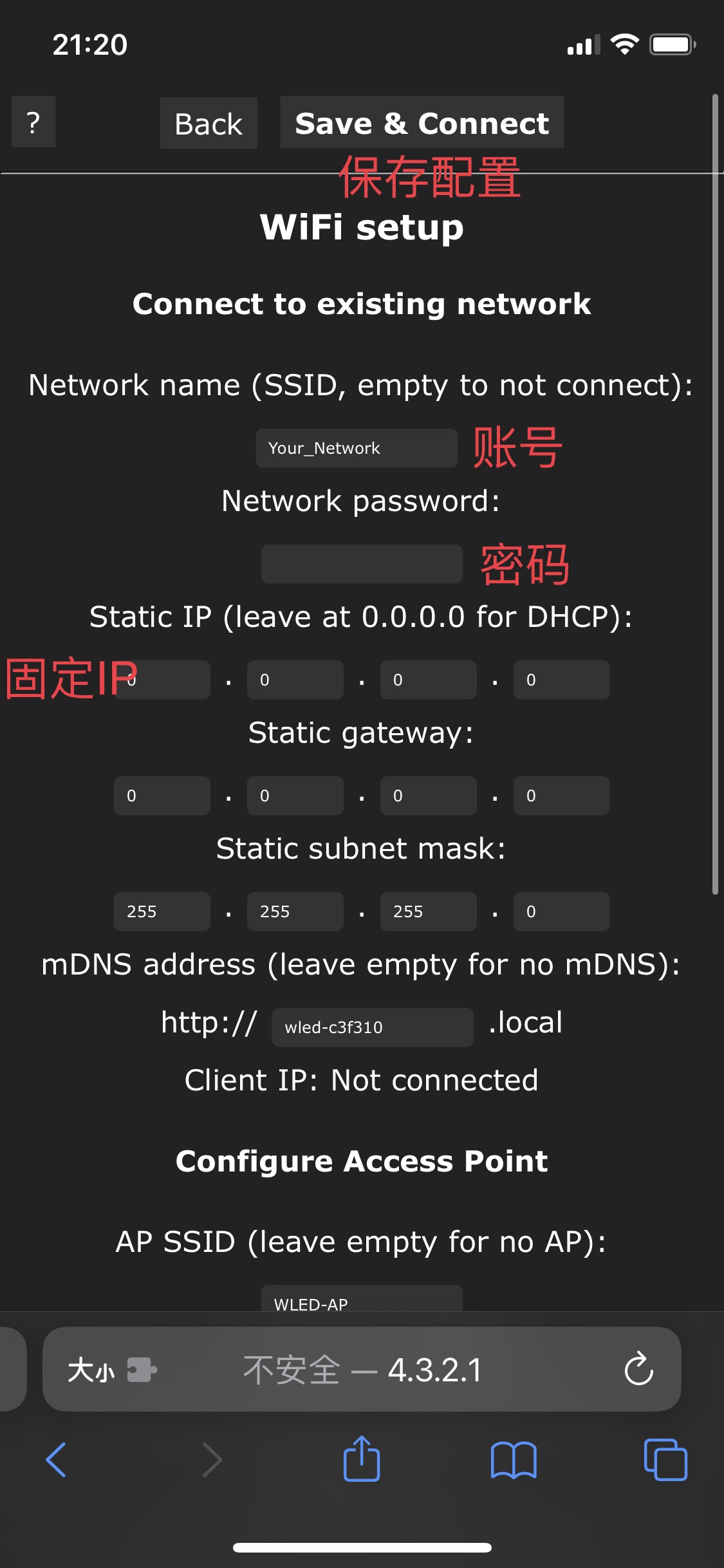724x1568 pixels.
Task: Go back to previous page in Safari
Action: pos(57,1459)
